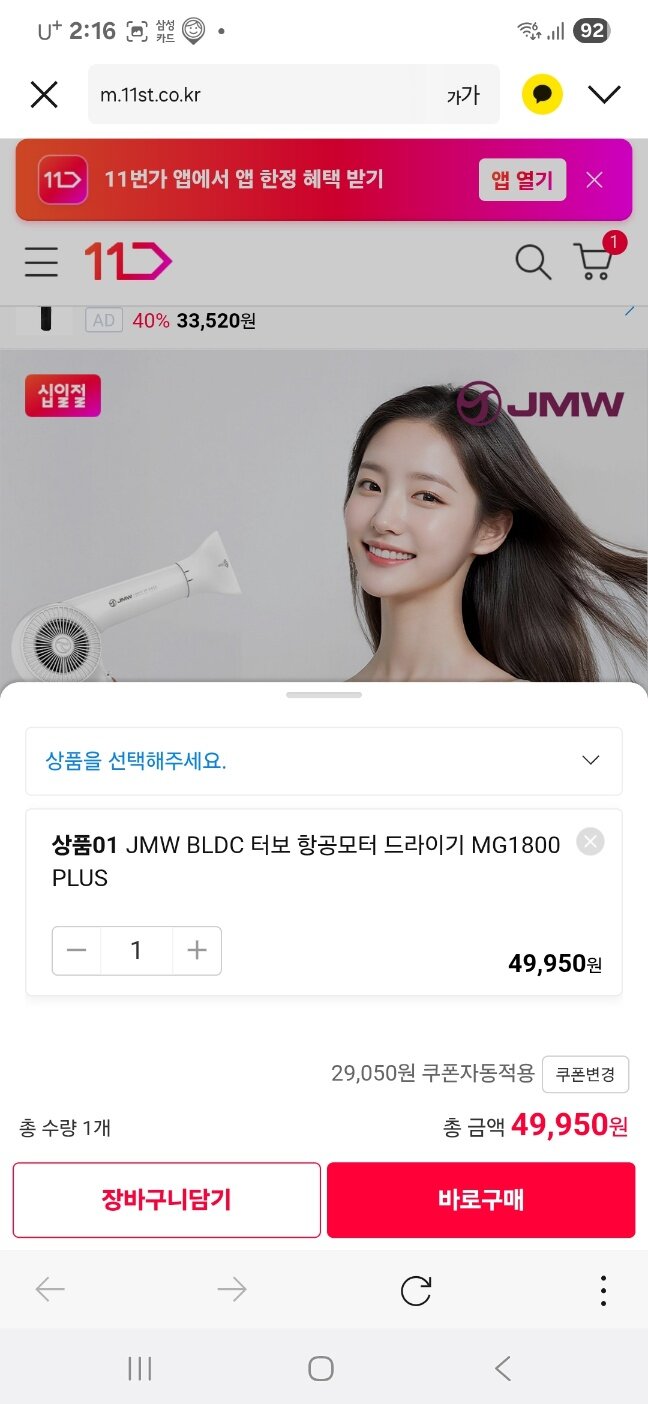Open the shopping cart
The height and width of the screenshot is (1404, 648).
pyautogui.click(x=594, y=262)
